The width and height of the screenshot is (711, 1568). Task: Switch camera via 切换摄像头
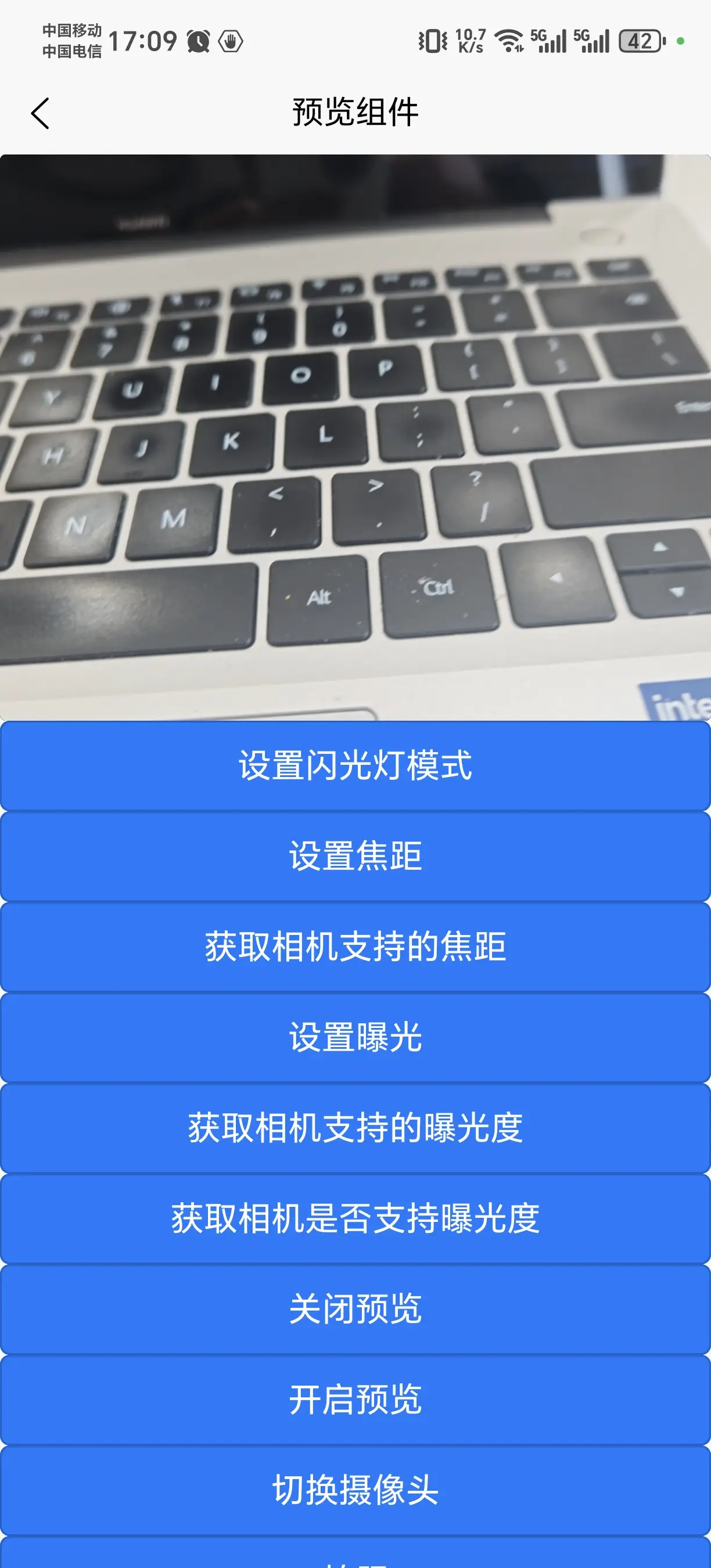click(x=355, y=1490)
